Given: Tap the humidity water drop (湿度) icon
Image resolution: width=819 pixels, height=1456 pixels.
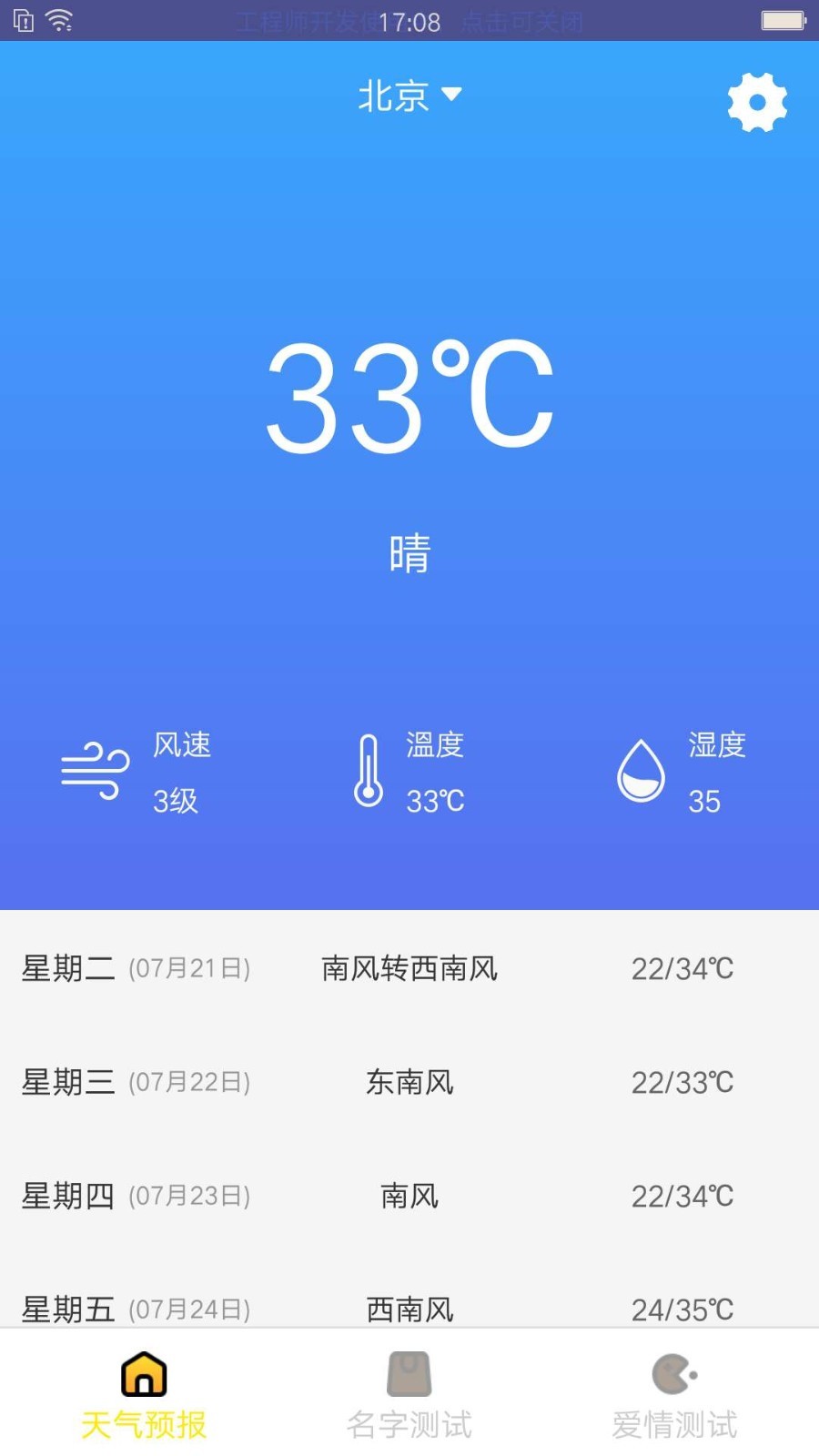Looking at the screenshot, I should (x=642, y=772).
